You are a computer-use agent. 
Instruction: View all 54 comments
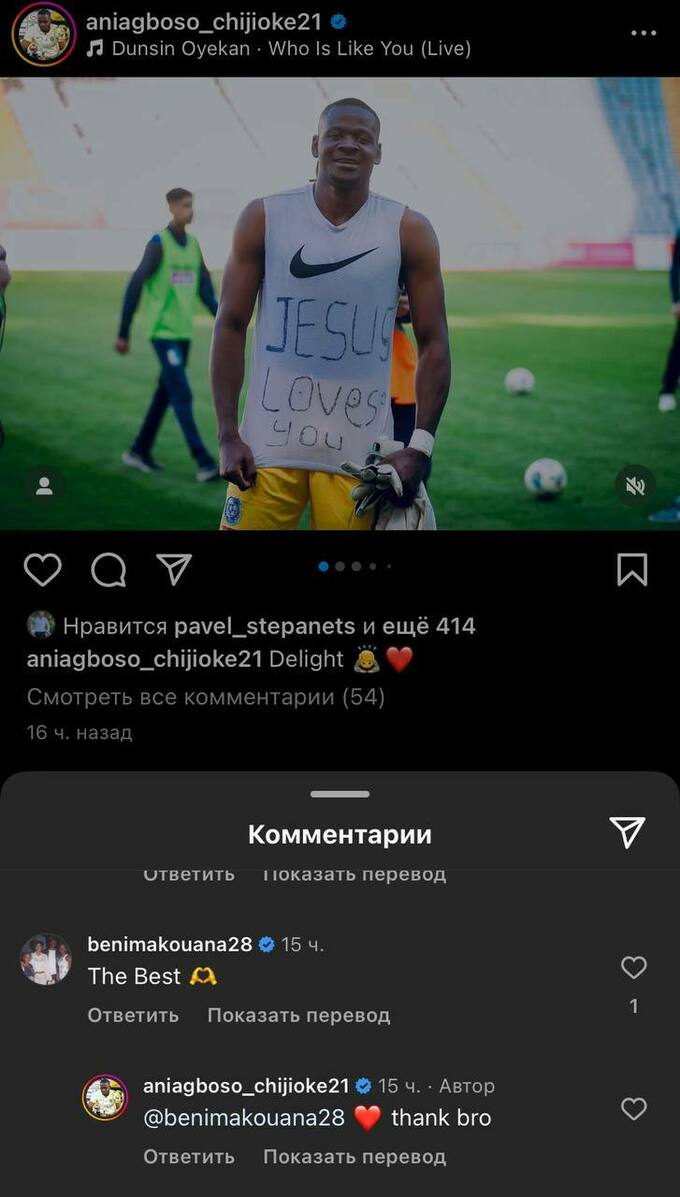click(205, 697)
